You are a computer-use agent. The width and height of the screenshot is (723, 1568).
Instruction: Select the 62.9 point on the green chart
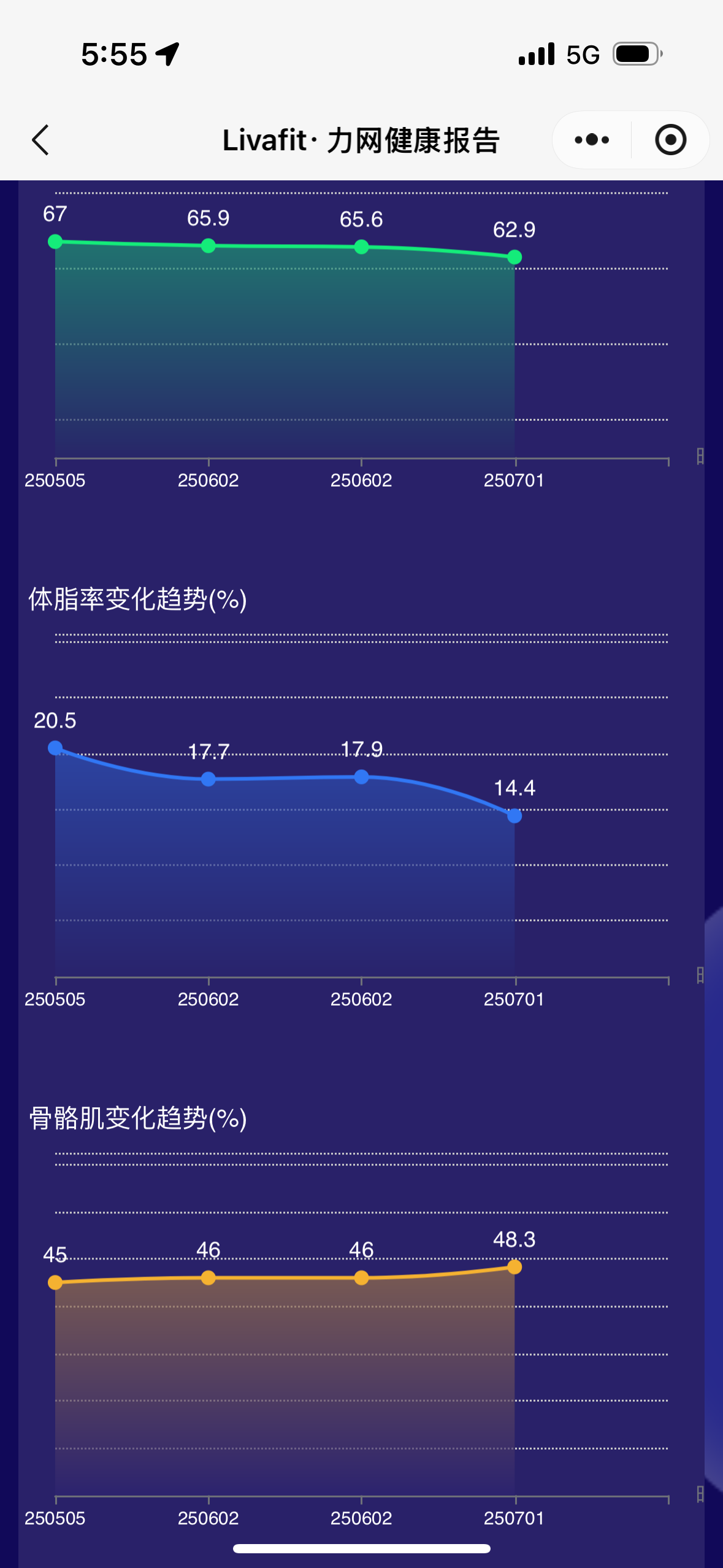[x=515, y=257]
